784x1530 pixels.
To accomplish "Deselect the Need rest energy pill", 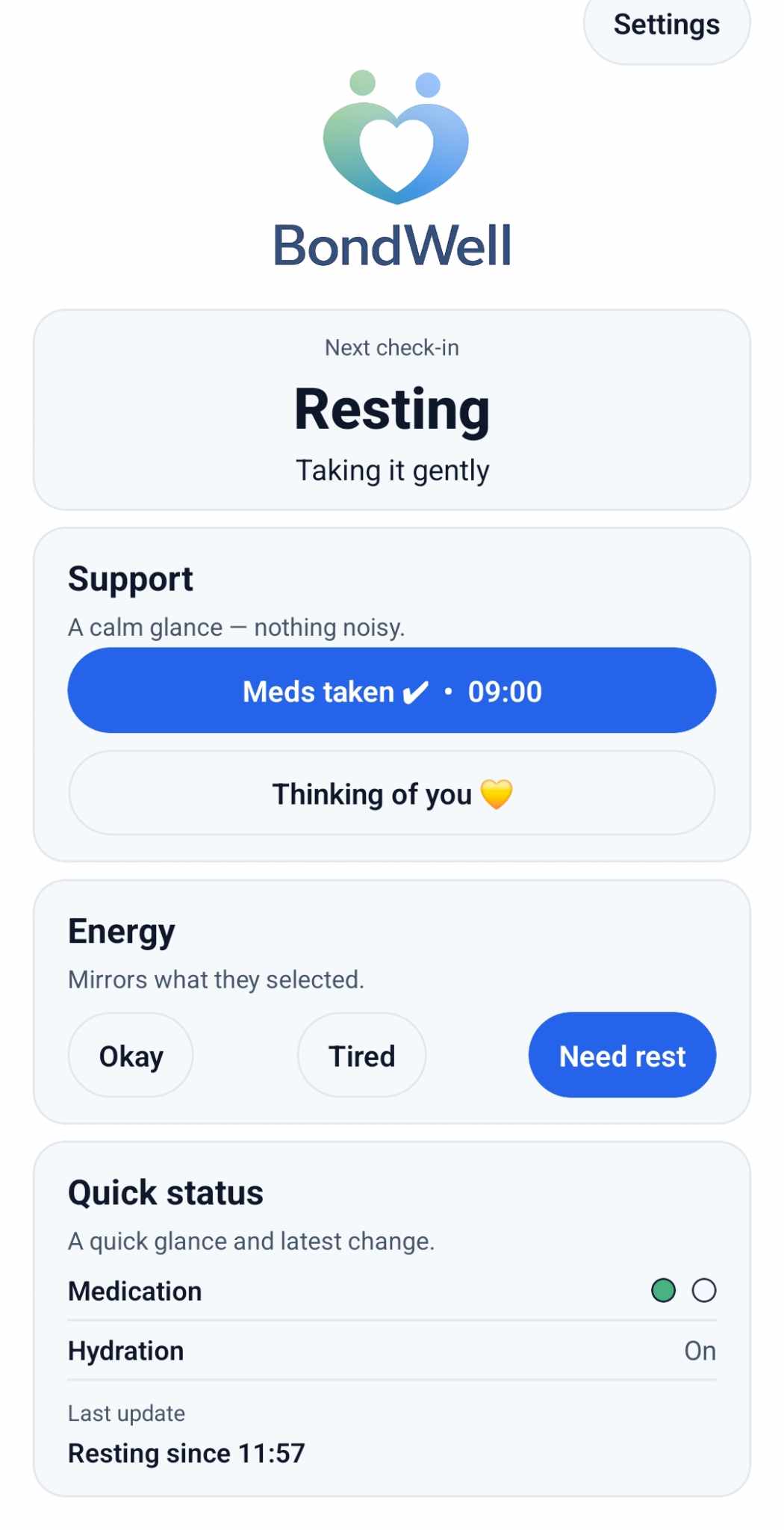I will 621,1056.
